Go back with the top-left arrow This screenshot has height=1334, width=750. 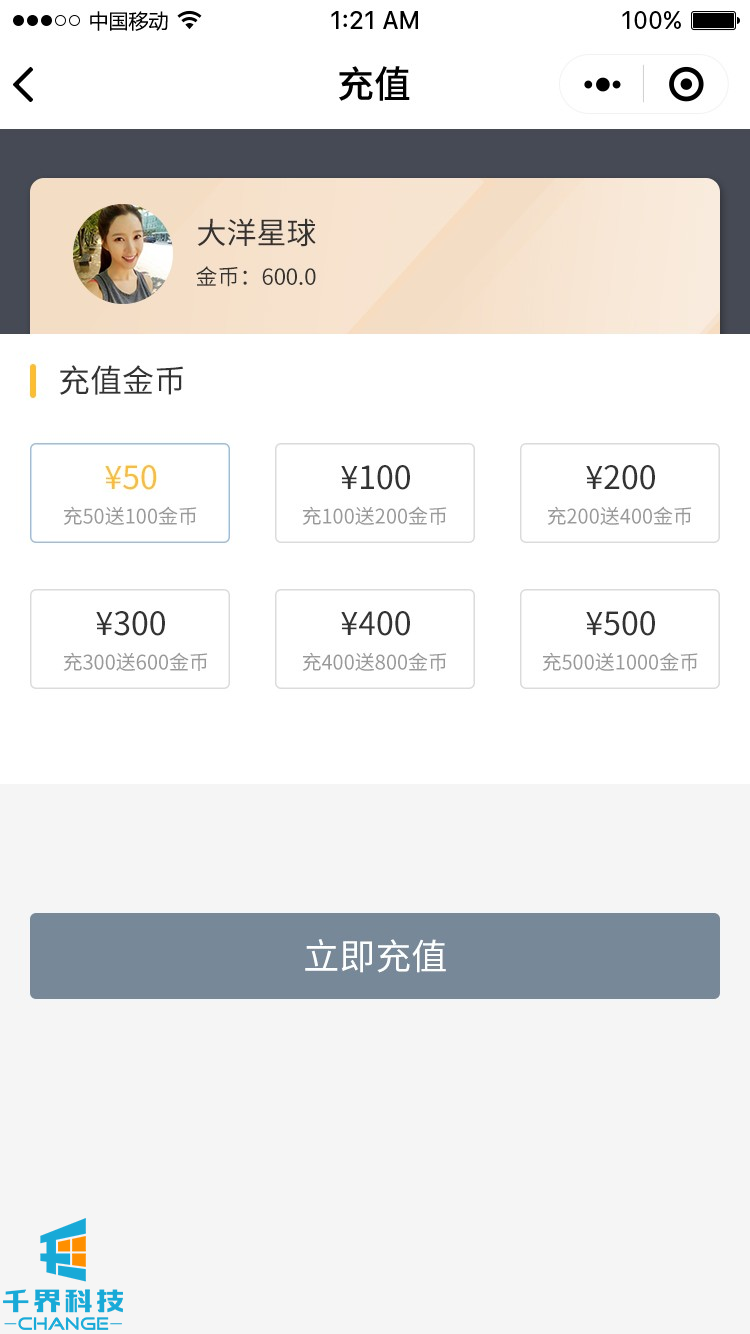pyautogui.click(x=24, y=85)
